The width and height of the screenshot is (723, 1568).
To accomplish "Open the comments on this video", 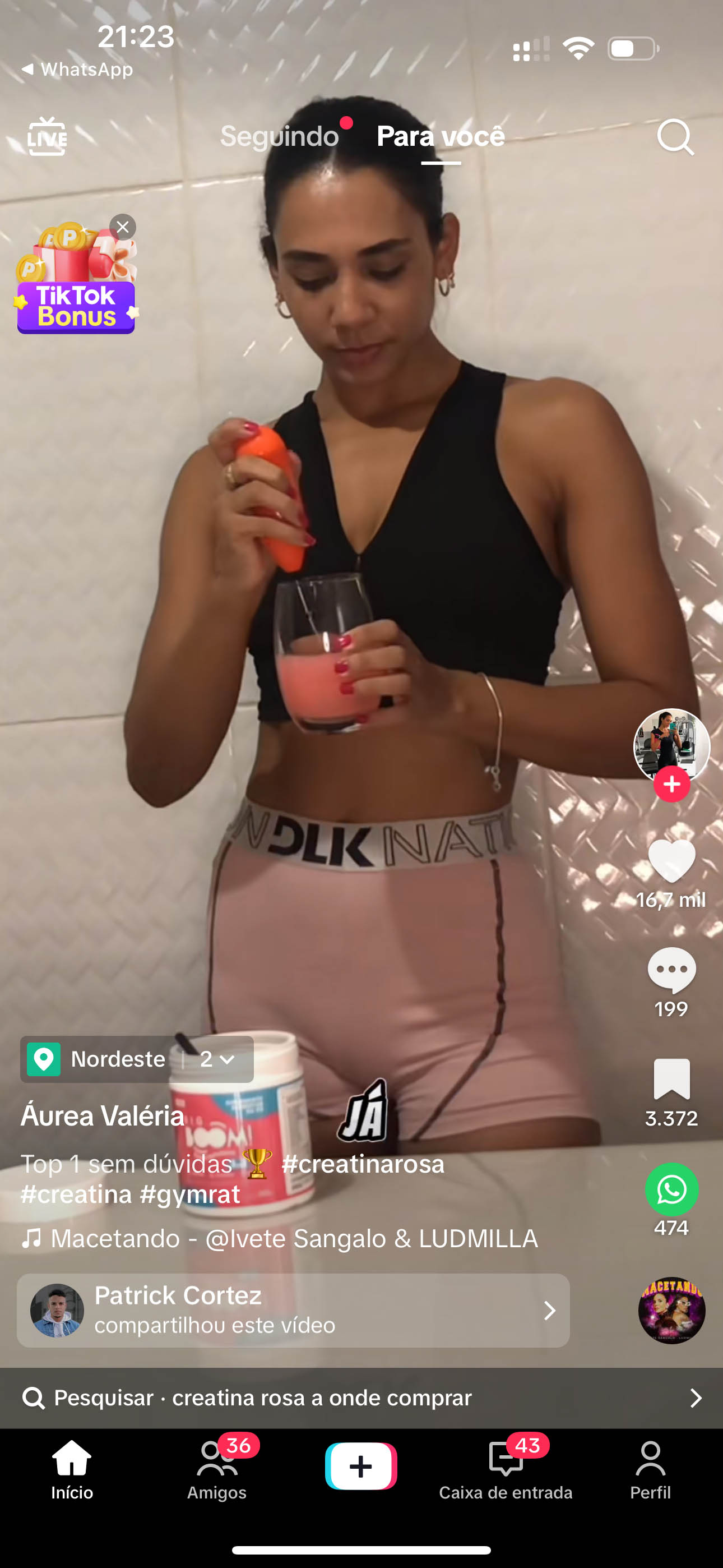I will [671, 970].
